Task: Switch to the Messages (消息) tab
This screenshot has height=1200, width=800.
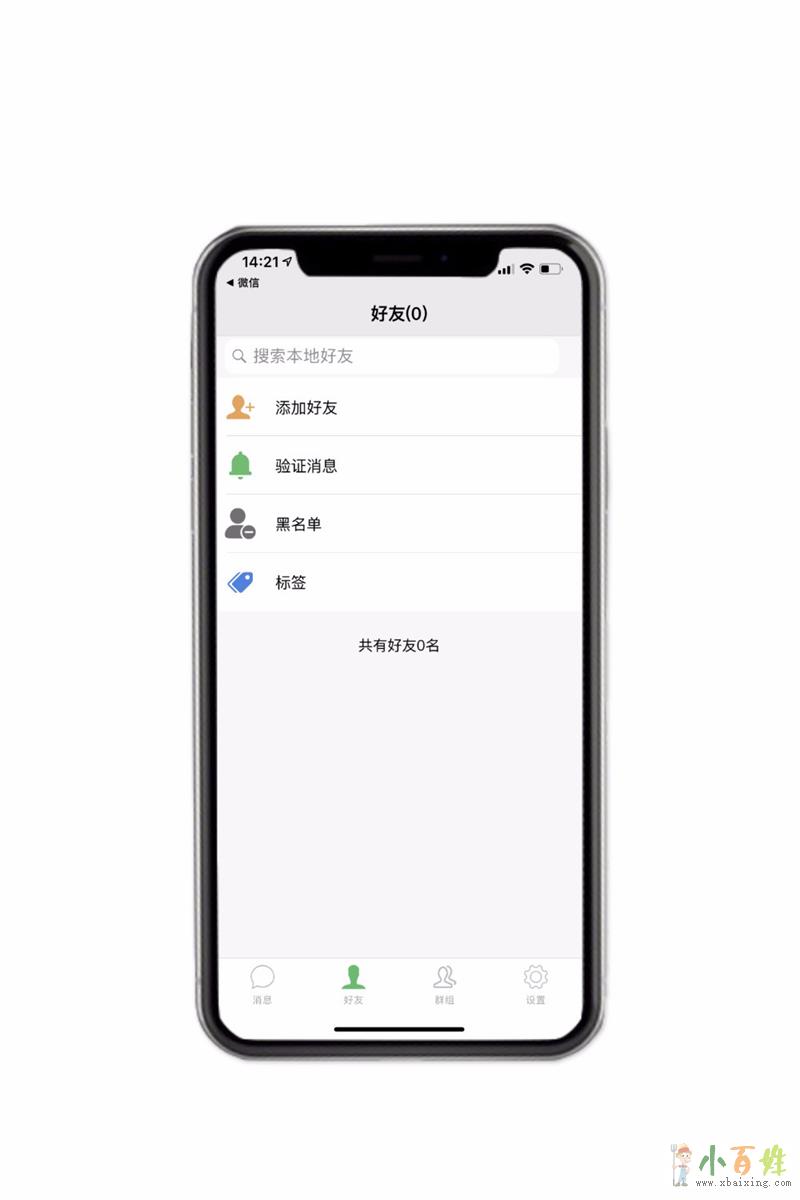Action: click(x=262, y=985)
